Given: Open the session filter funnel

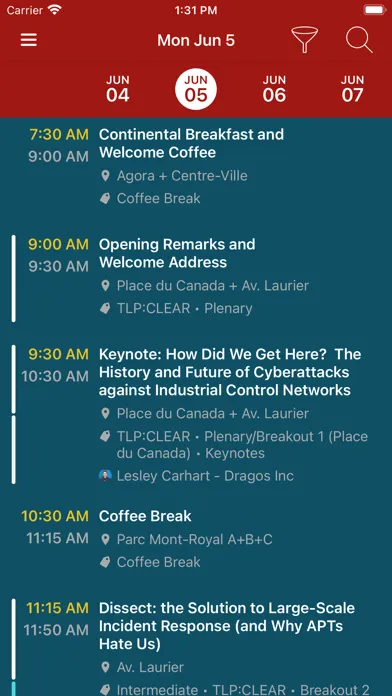Looking at the screenshot, I should pyautogui.click(x=305, y=40).
